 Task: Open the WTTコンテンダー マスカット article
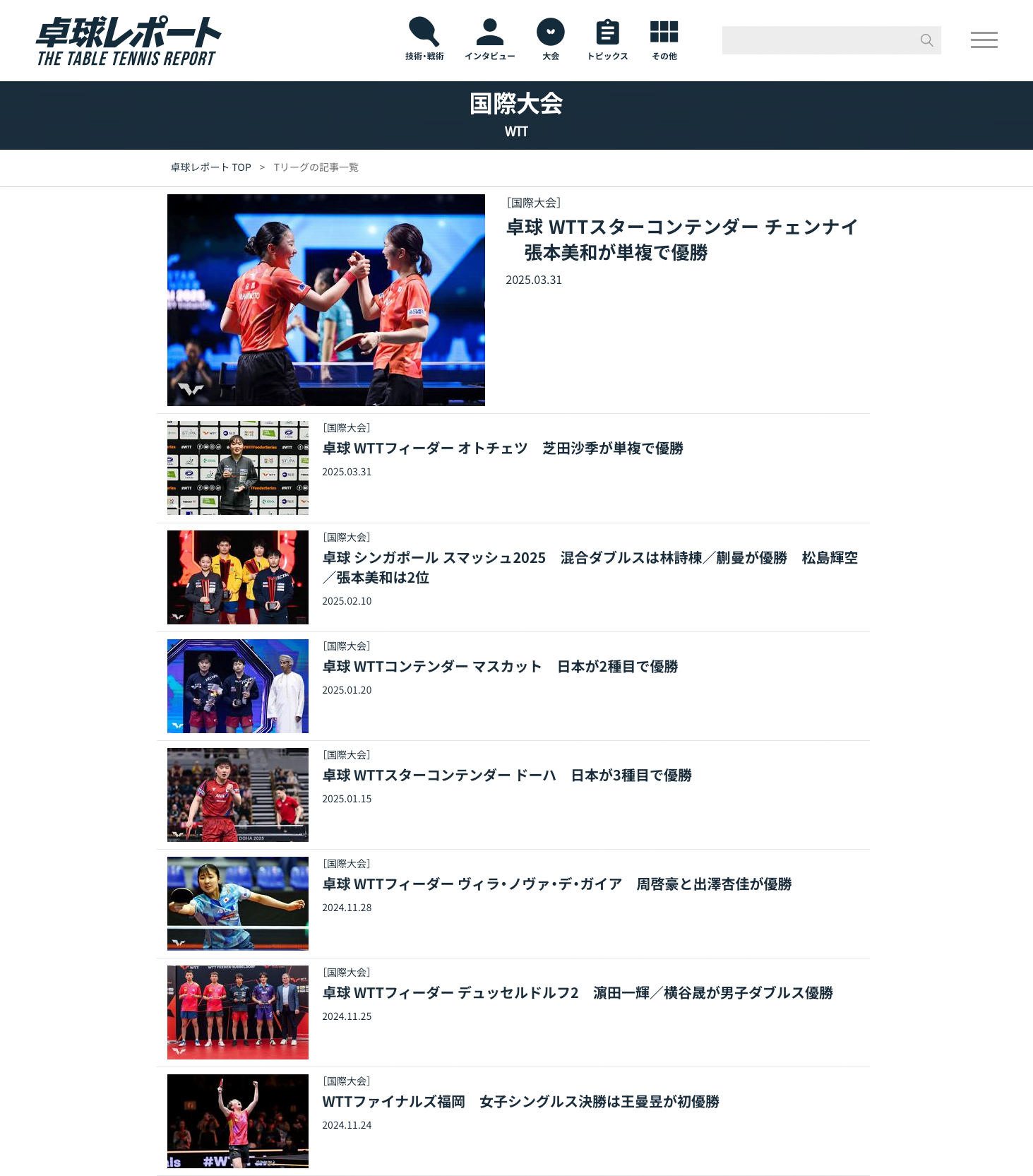tap(500, 667)
